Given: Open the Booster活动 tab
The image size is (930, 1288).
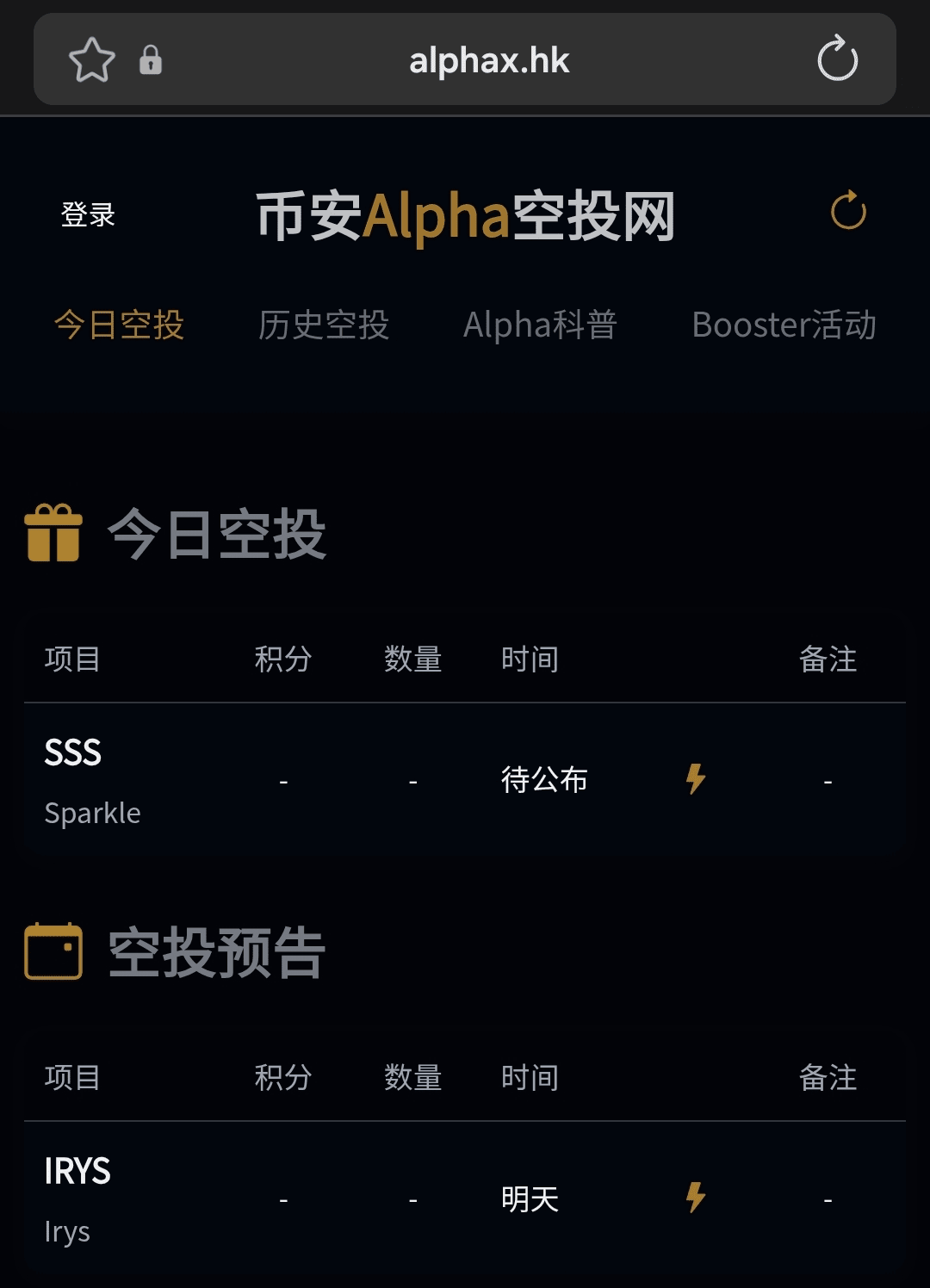Looking at the screenshot, I should pyautogui.click(x=784, y=325).
